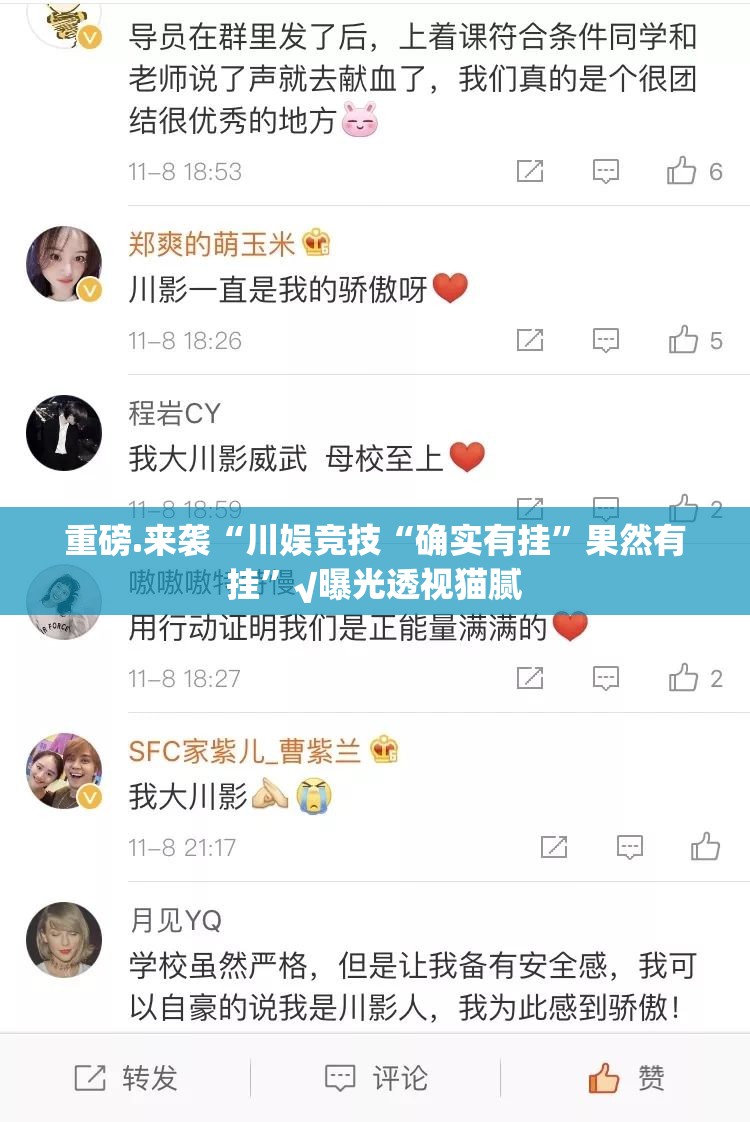
Task: Open 郑爽的萌玉米's profile avatar
Action: [x=64, y=264]
